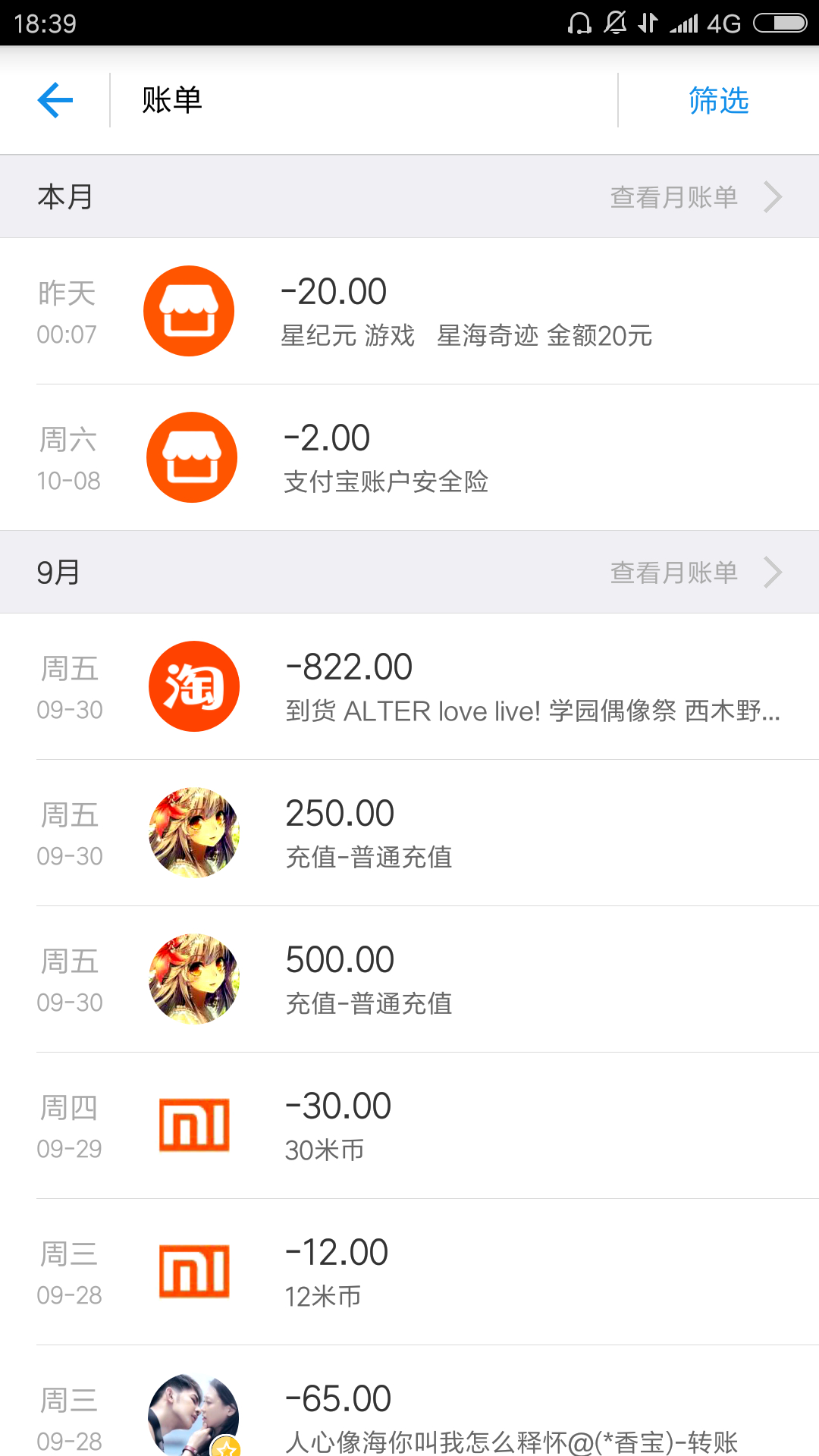Open the 筛选 filter option
Screen dimensions: 819x1456
pyautogui.click(x=718, y=100)
